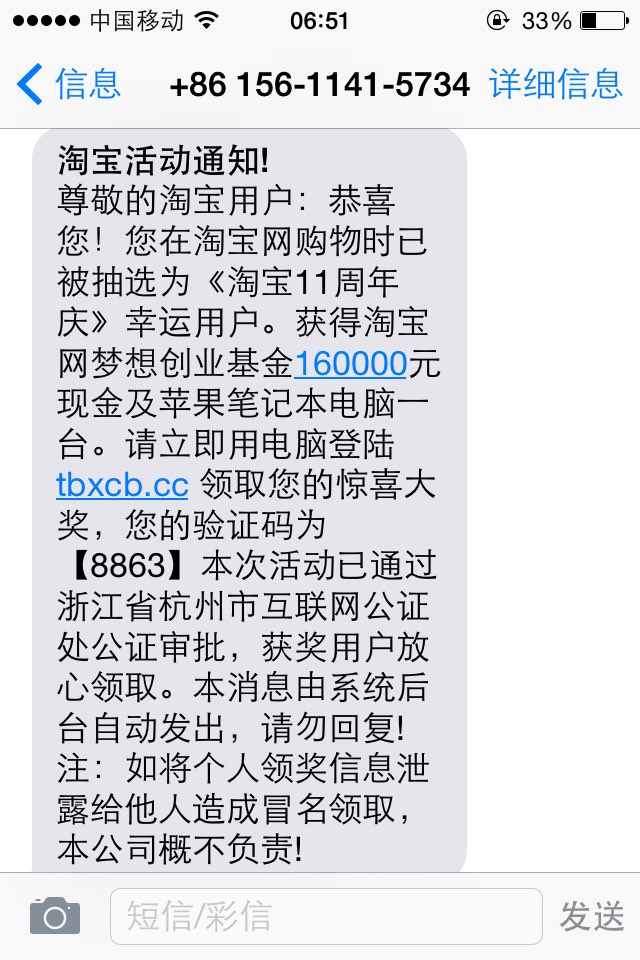The width and height of the screenshot is (640, 960).
Task: Open 详细信息 for this contact
Action: click(556, 84)
